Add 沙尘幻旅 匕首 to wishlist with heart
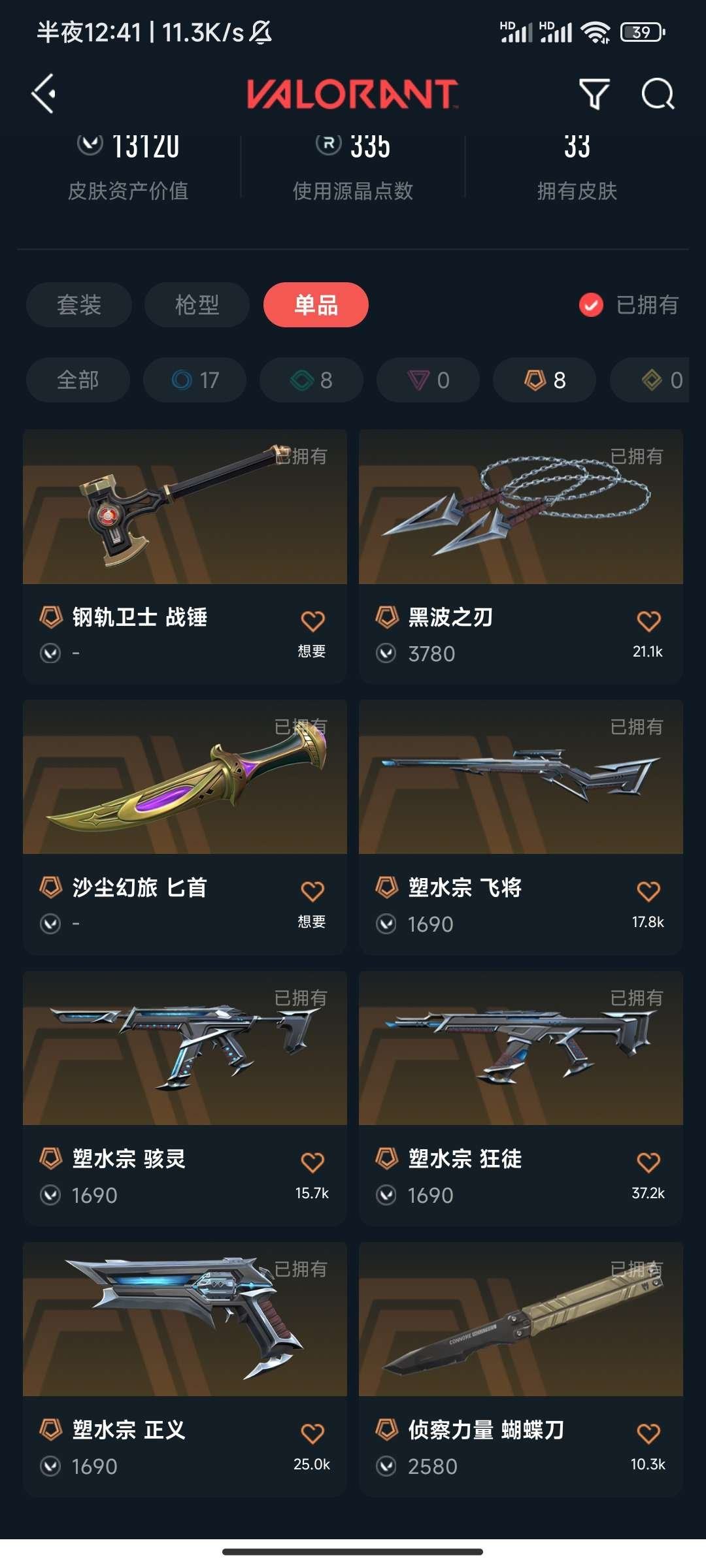 (312, 891)
